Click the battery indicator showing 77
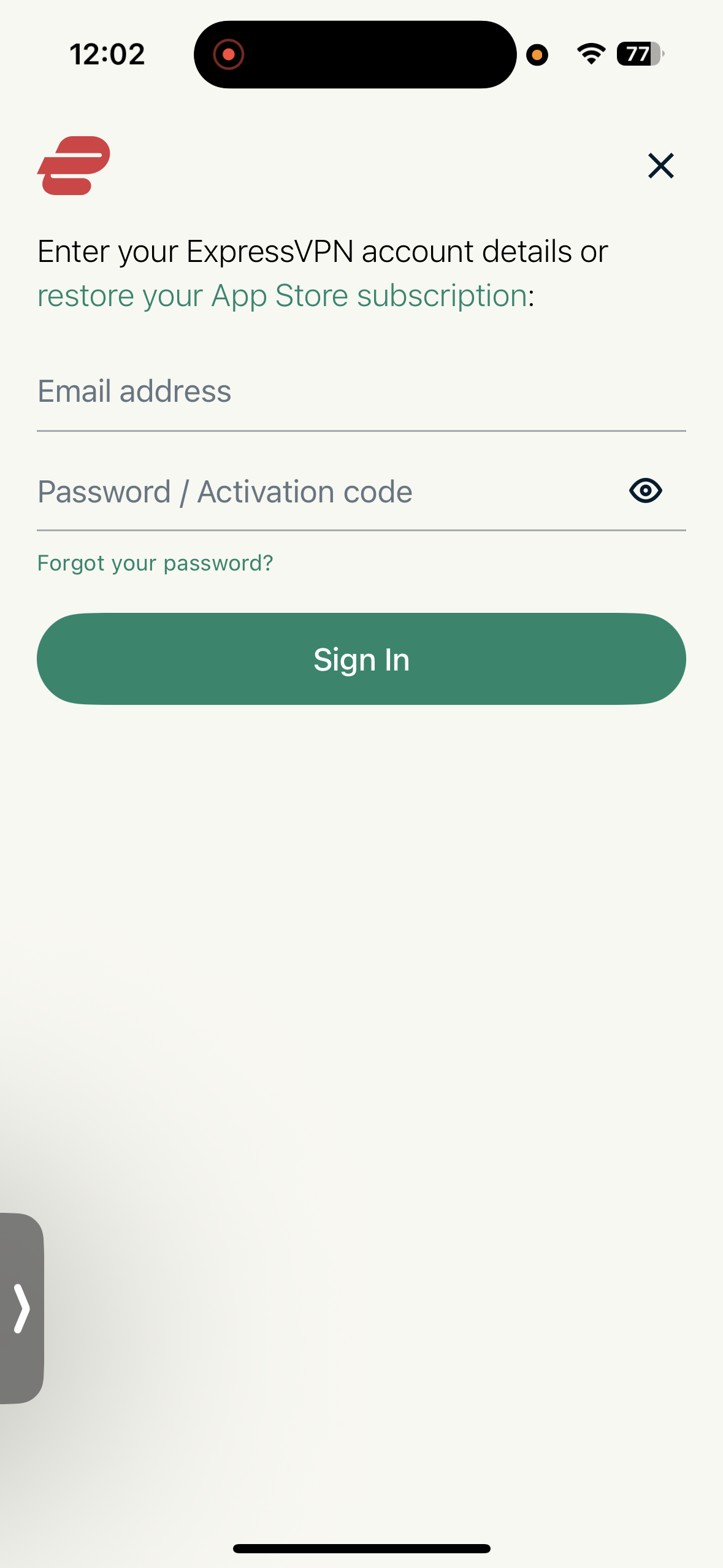Image resolution: width=723 pixels, height=1568 pixels. point(638,54)
